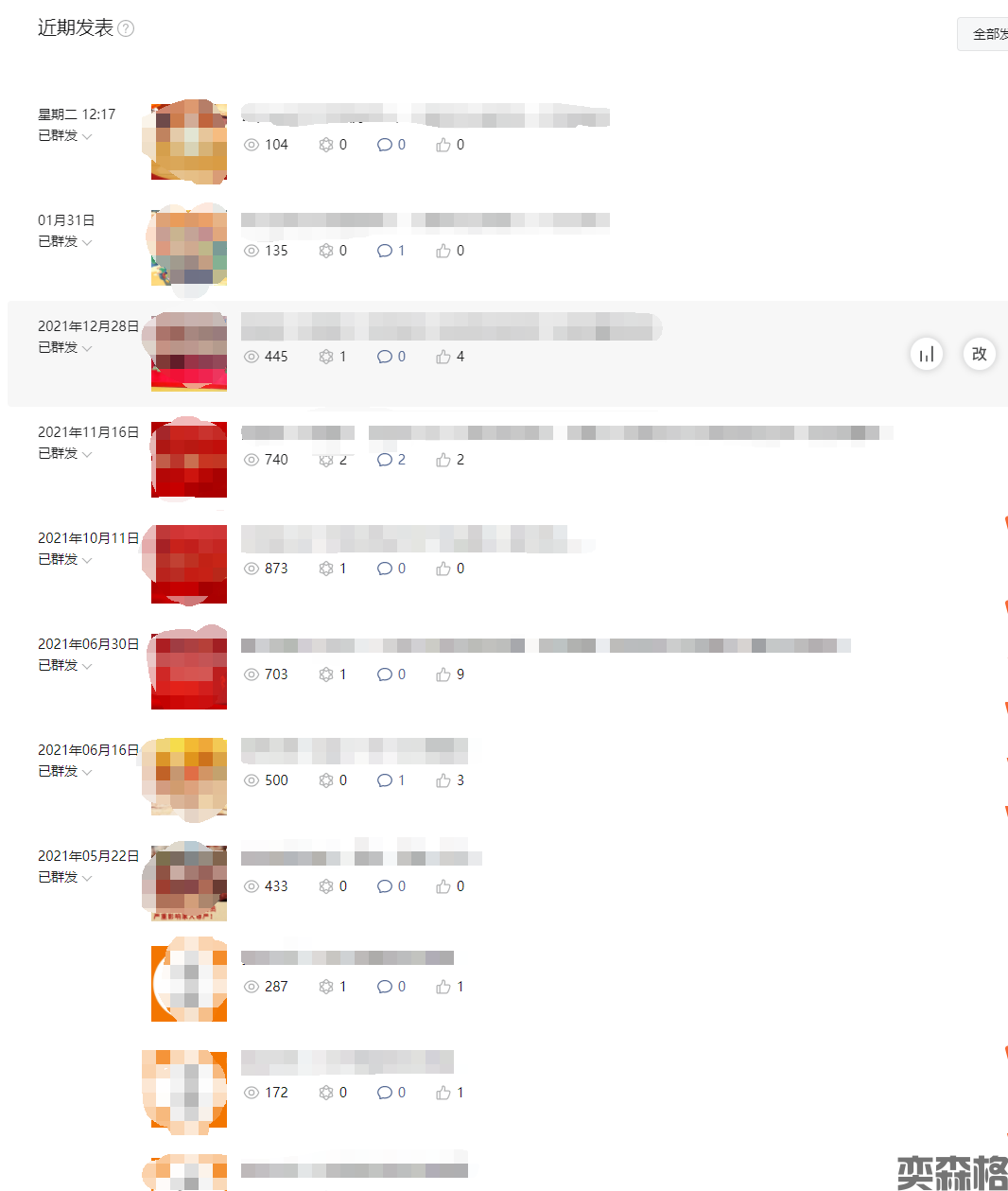Image resolution: width=1008 pixels, height=1191 pixels.
Task: Expand 已群发 dropdown under 2021年05月22日
Action: 65,878
